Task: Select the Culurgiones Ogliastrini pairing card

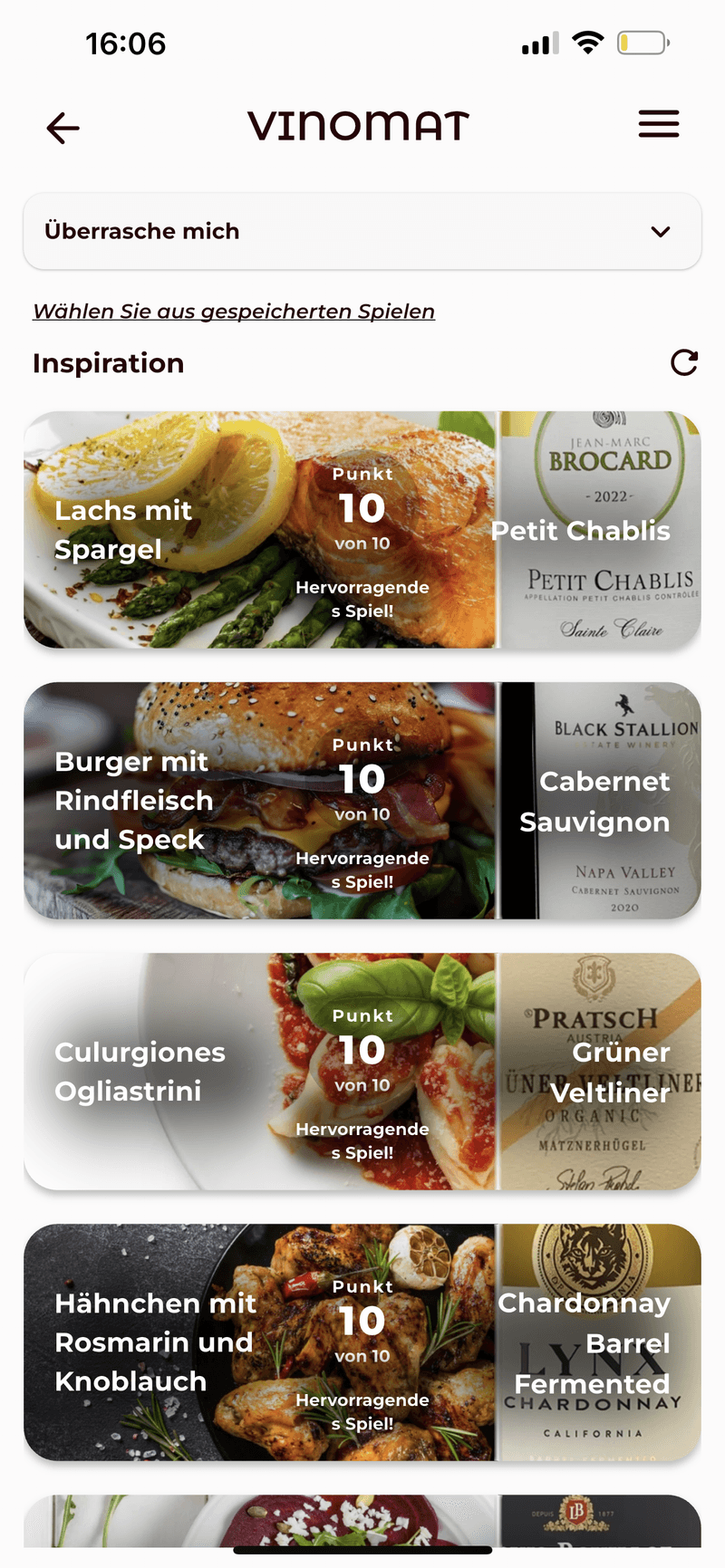Action: (x=362, y=1072)
